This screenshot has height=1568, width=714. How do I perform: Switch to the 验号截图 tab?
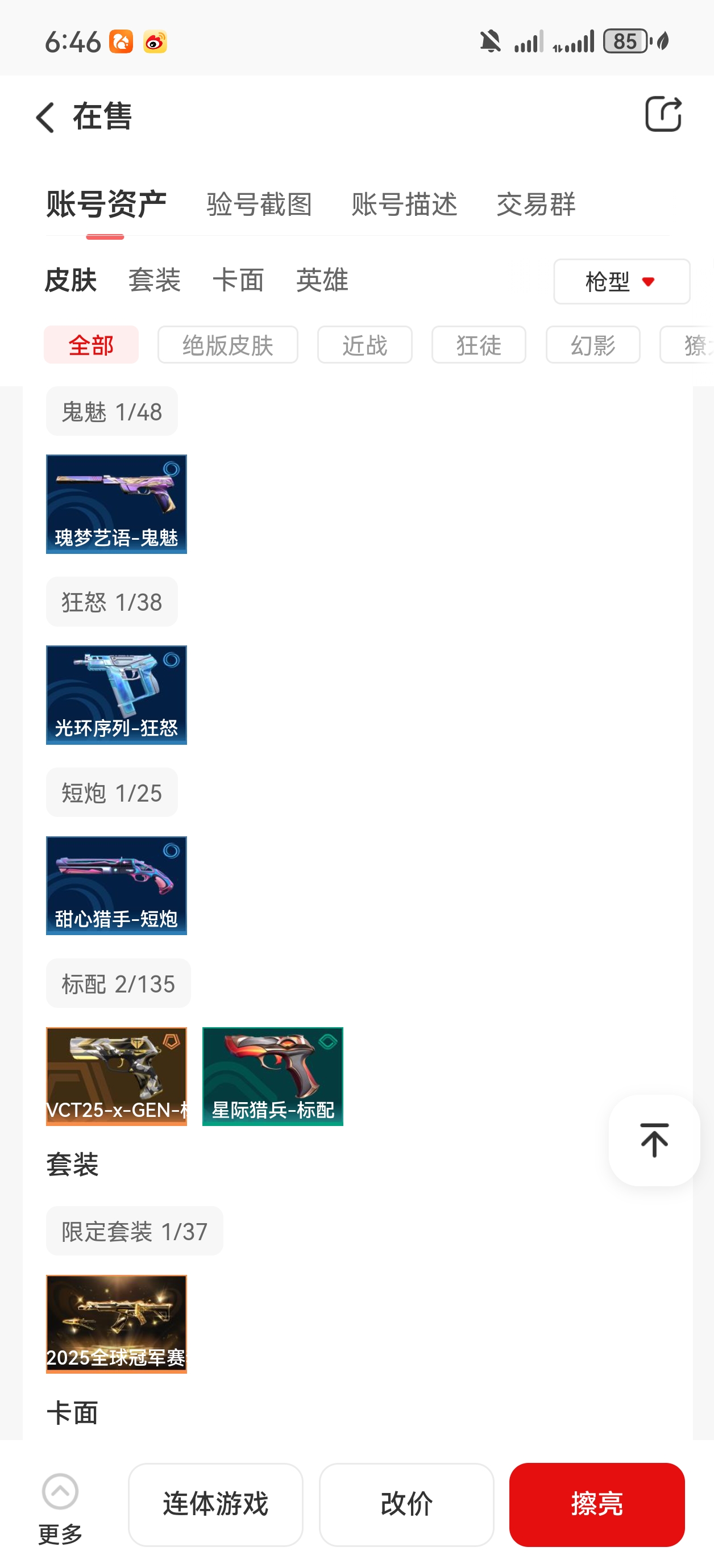point(259,204)
